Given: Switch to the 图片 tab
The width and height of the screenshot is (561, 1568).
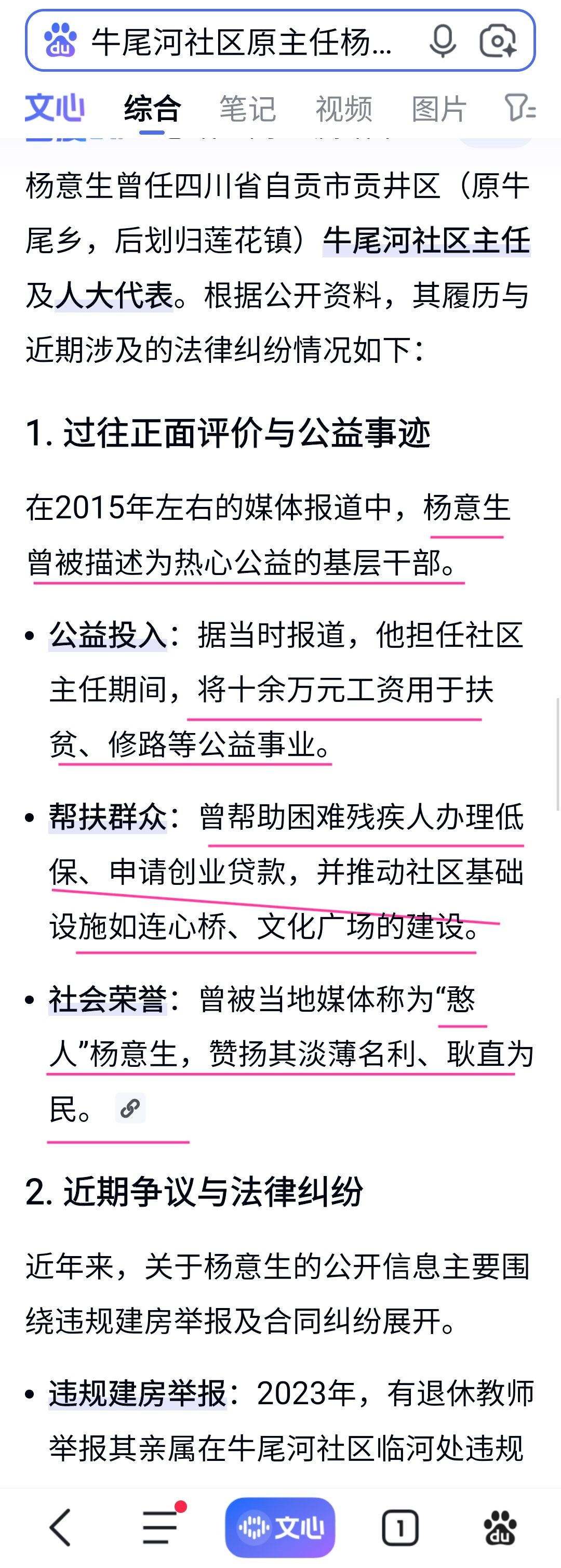Looking at the screenshot, I should click(439, 109).
